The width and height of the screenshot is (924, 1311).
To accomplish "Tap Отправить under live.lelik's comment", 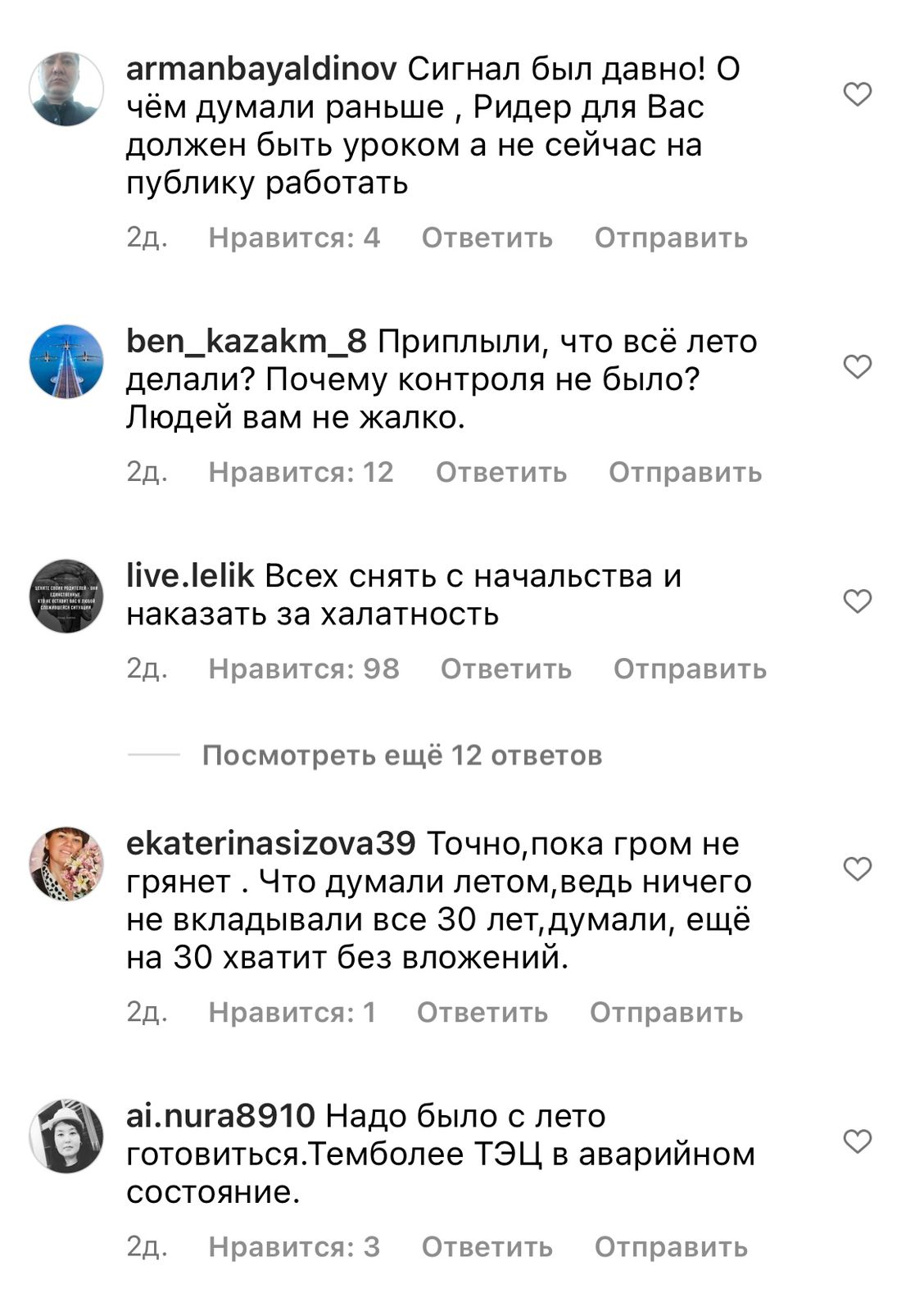I will point(690,669).
